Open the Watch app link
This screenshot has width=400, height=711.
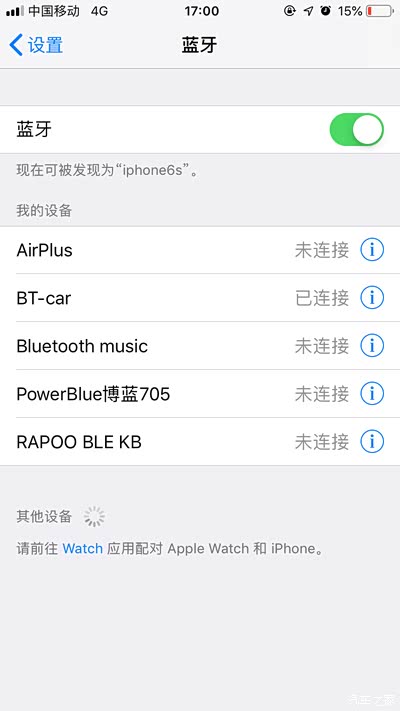coord(83,549)
